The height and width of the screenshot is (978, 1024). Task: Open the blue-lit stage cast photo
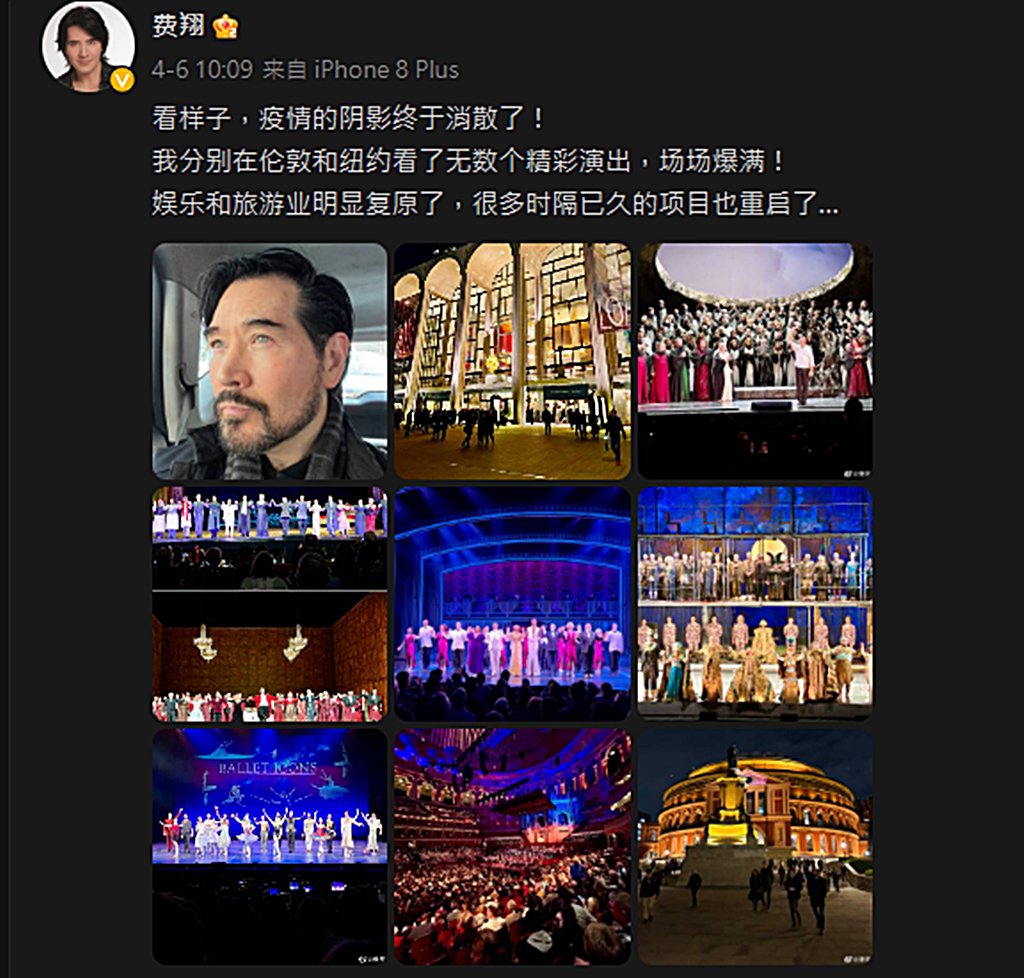click(x=512, y=604)
